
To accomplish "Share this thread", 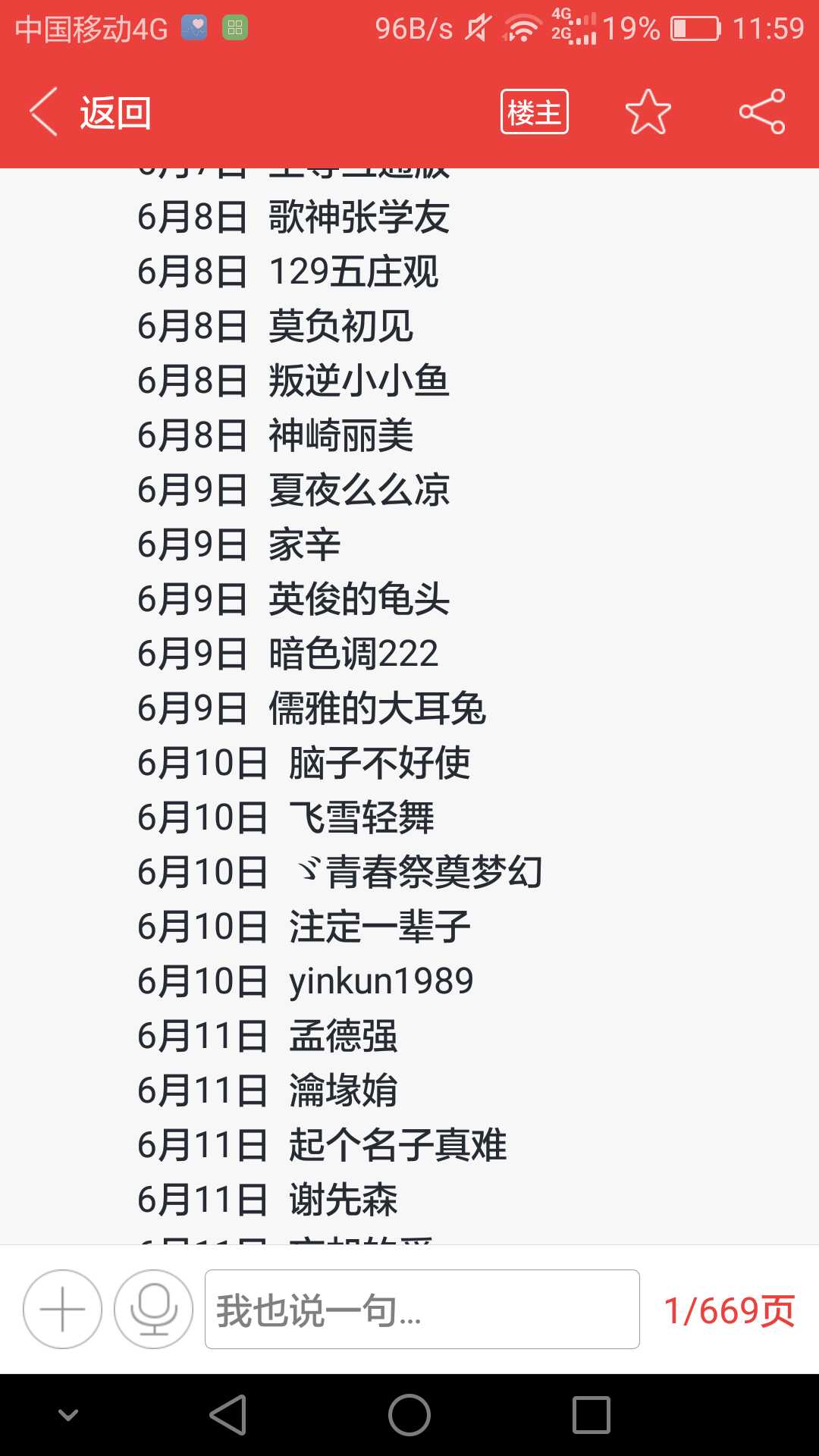I will tap(762, 112).
